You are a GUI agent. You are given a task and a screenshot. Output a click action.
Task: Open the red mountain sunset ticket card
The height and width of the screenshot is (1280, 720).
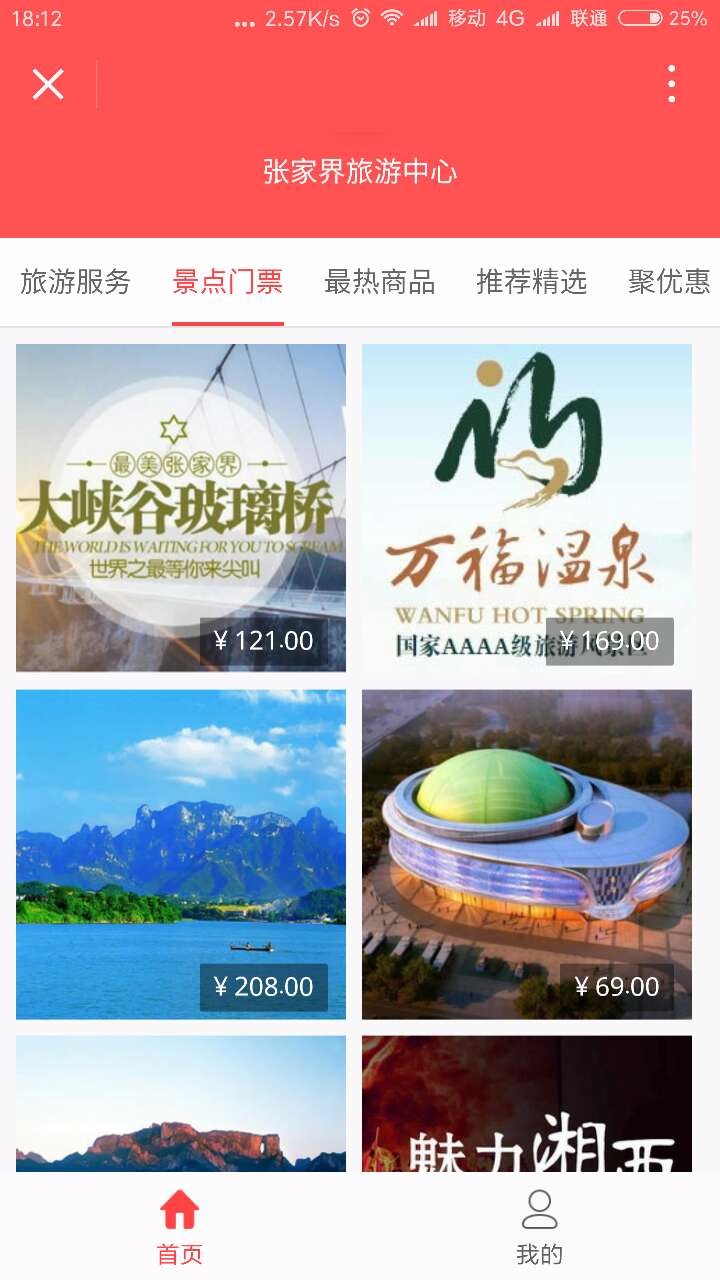181,1105
